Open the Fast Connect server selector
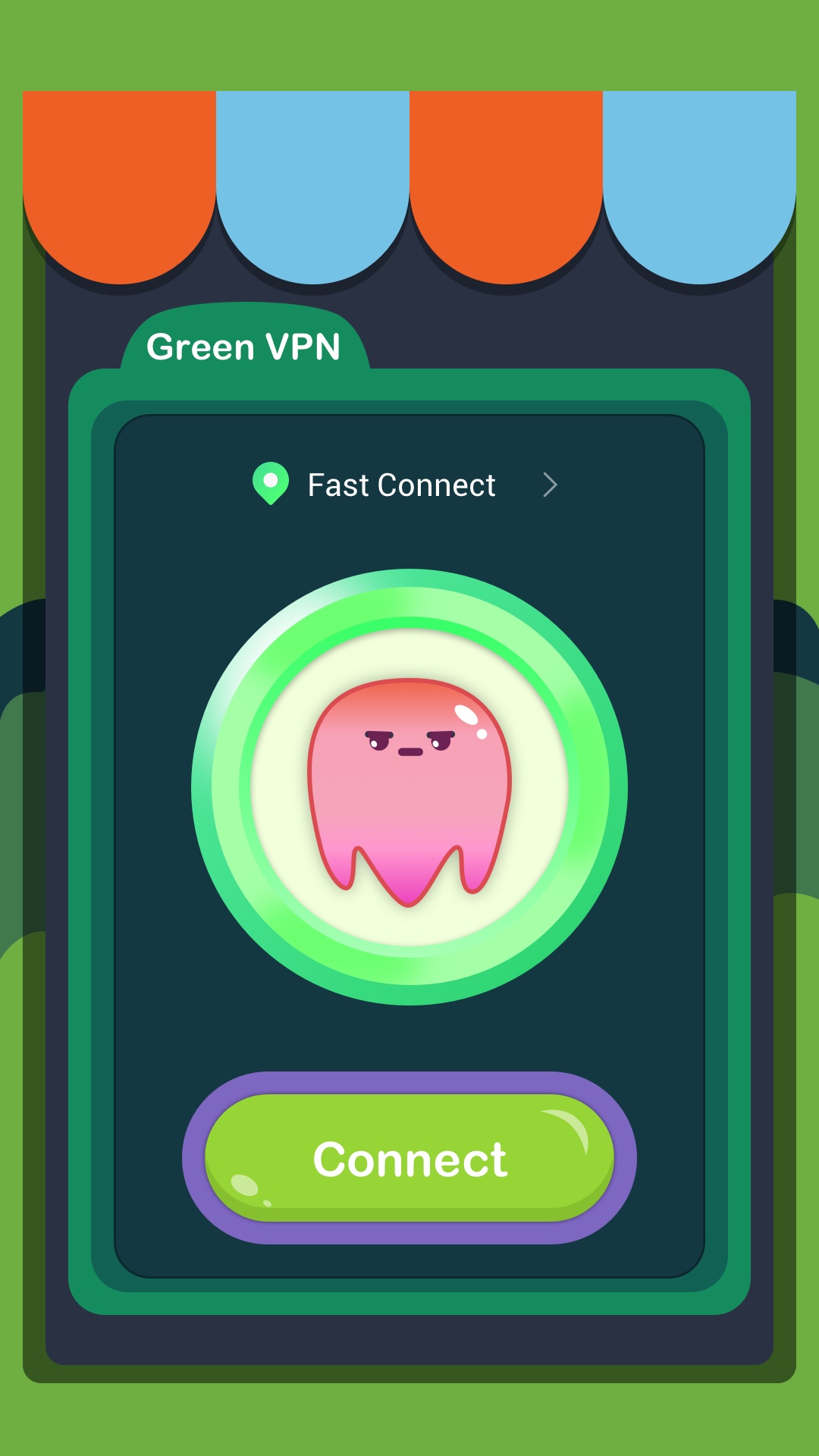This screenshot has height=1456, width=819. tap(406, 485)
